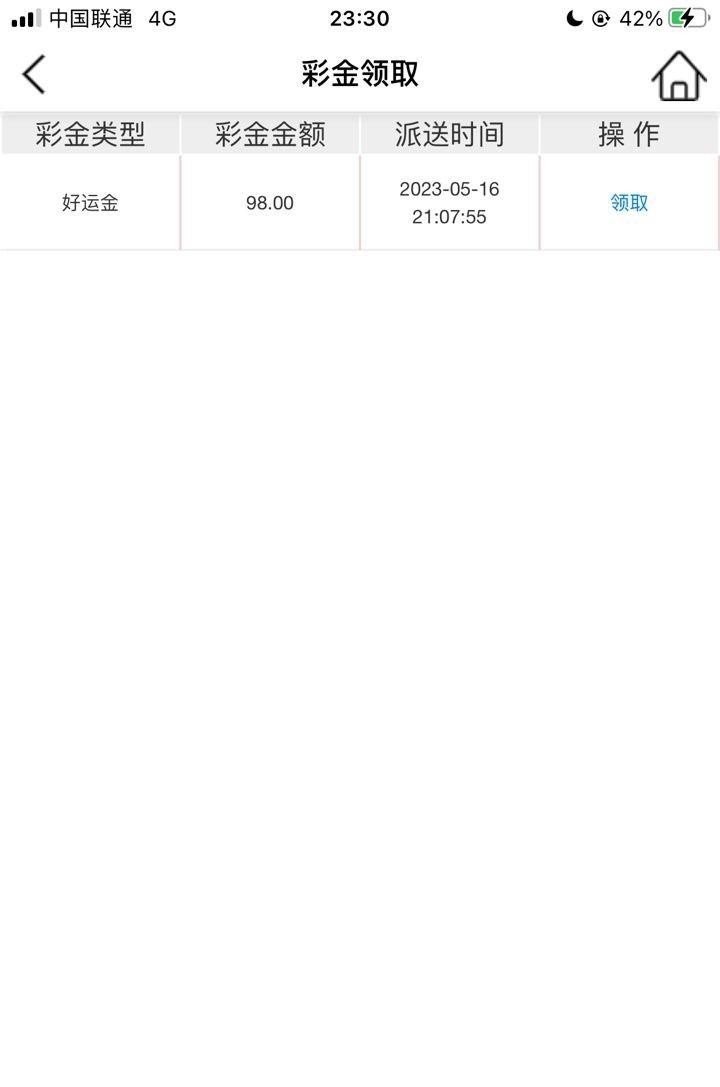Go back using the arrow icon

34,74
